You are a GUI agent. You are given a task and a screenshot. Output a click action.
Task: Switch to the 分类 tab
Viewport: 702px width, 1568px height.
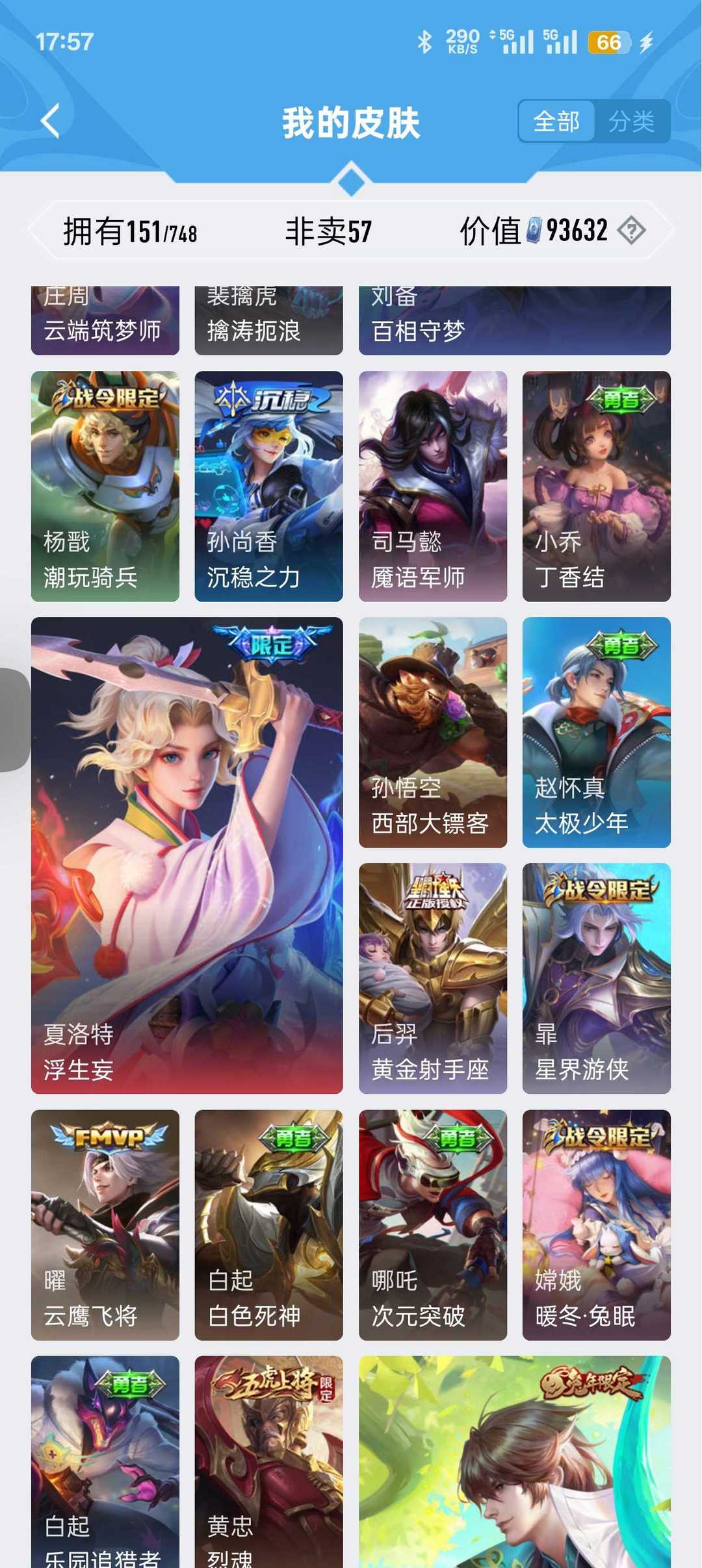[631, 121]
